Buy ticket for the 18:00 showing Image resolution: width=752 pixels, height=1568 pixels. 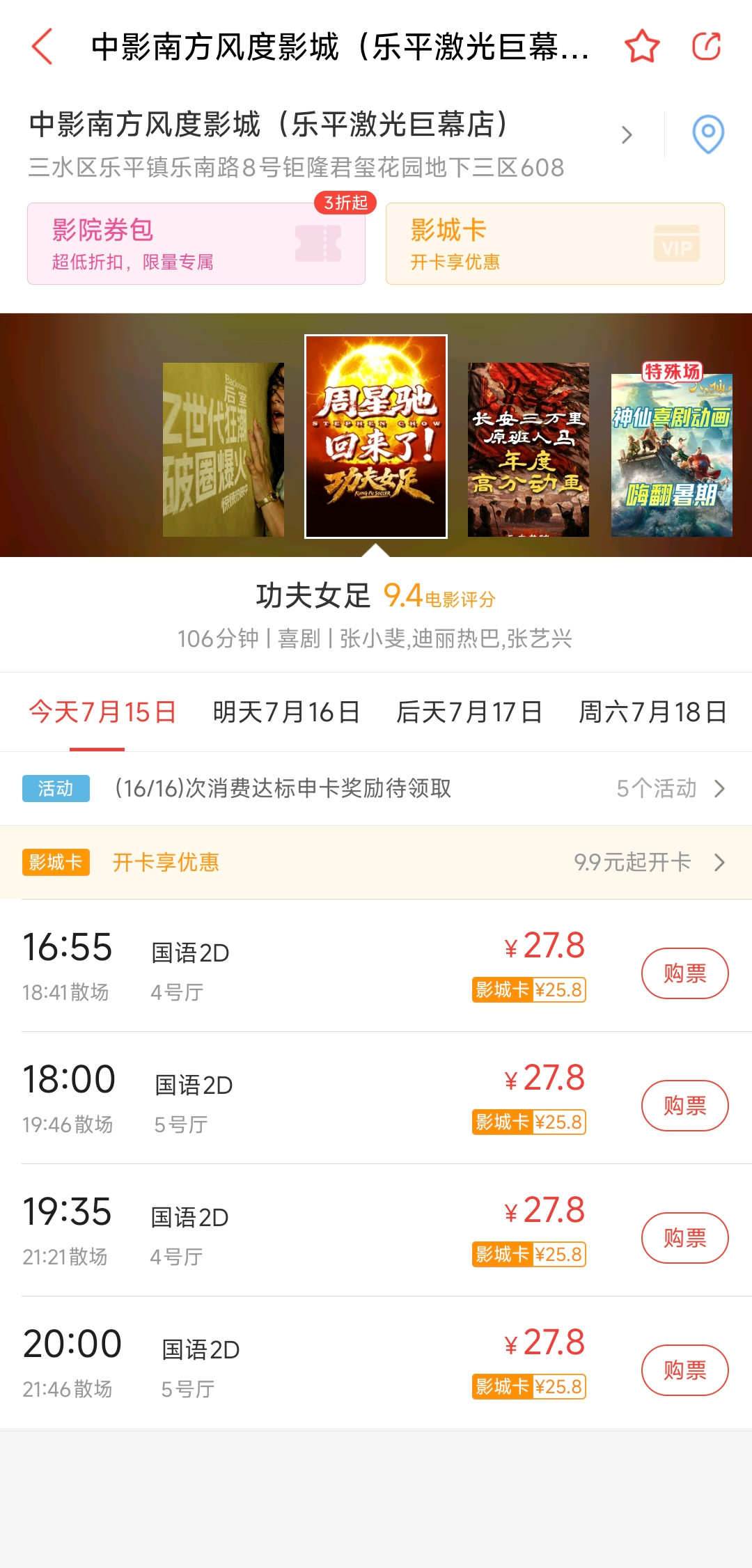684,1106
